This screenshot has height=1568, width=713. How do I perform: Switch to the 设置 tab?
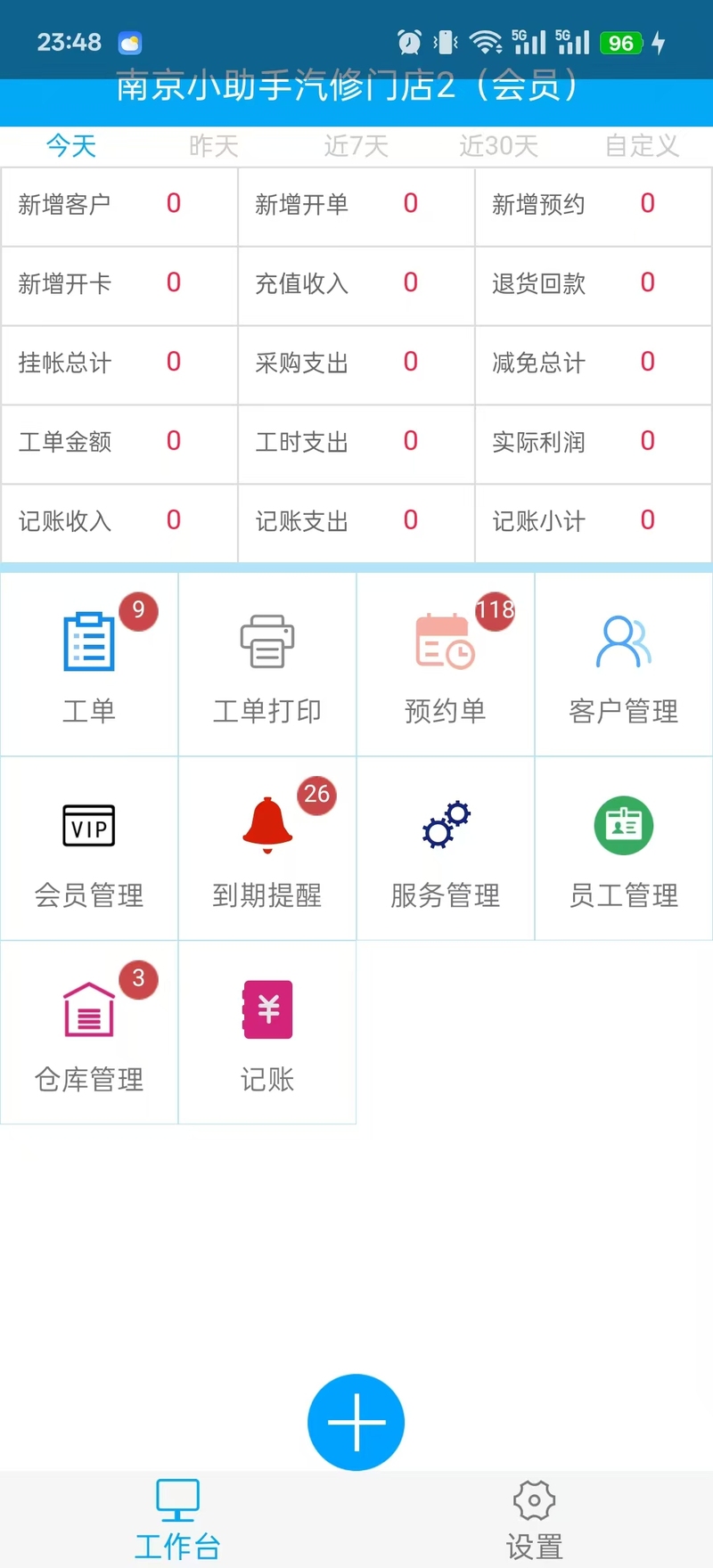coord(535,1520)
